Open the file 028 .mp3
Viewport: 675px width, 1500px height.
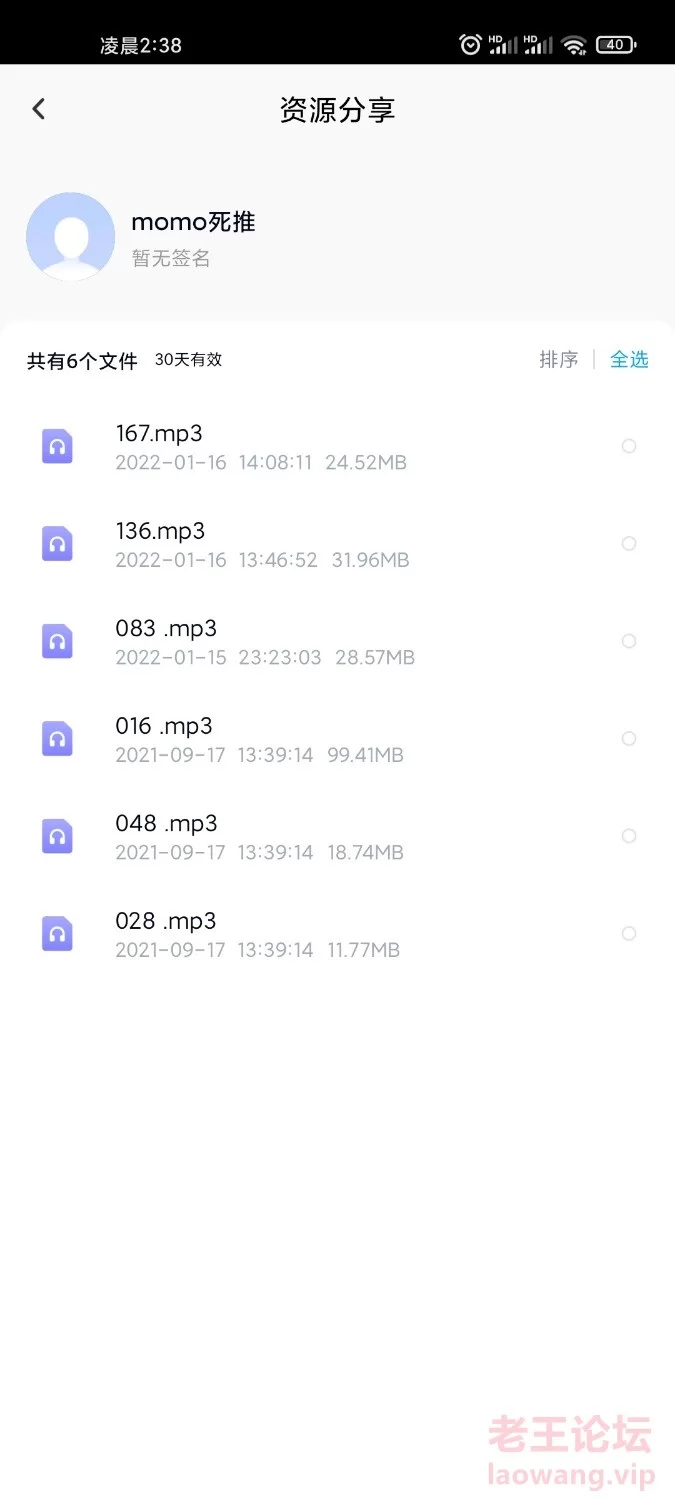[x=337, y=934]
